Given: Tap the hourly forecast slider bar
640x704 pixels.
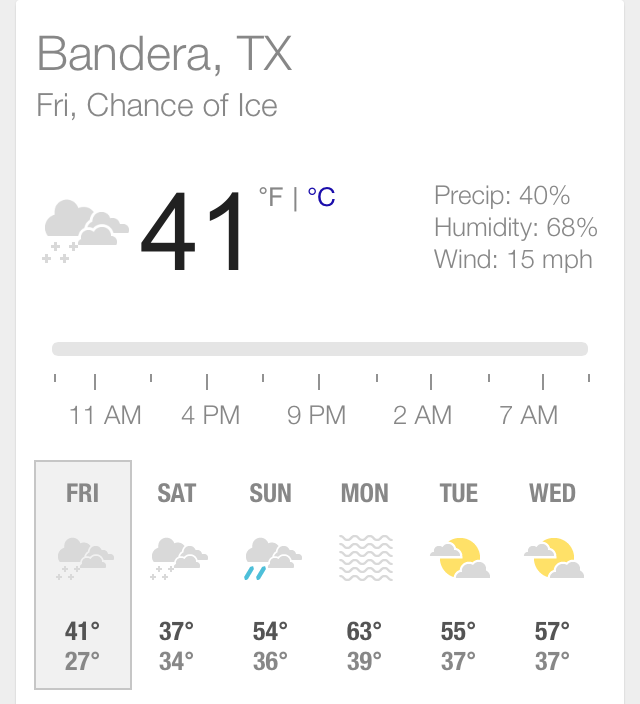Looking at the screenshot, I should [320, 349].
